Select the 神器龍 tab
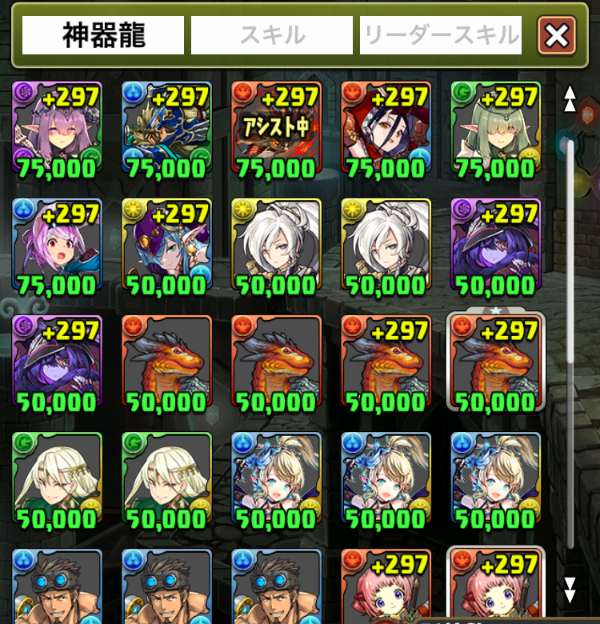The width and height of the screenshot is (600, 624). click(x=104, y=36)
